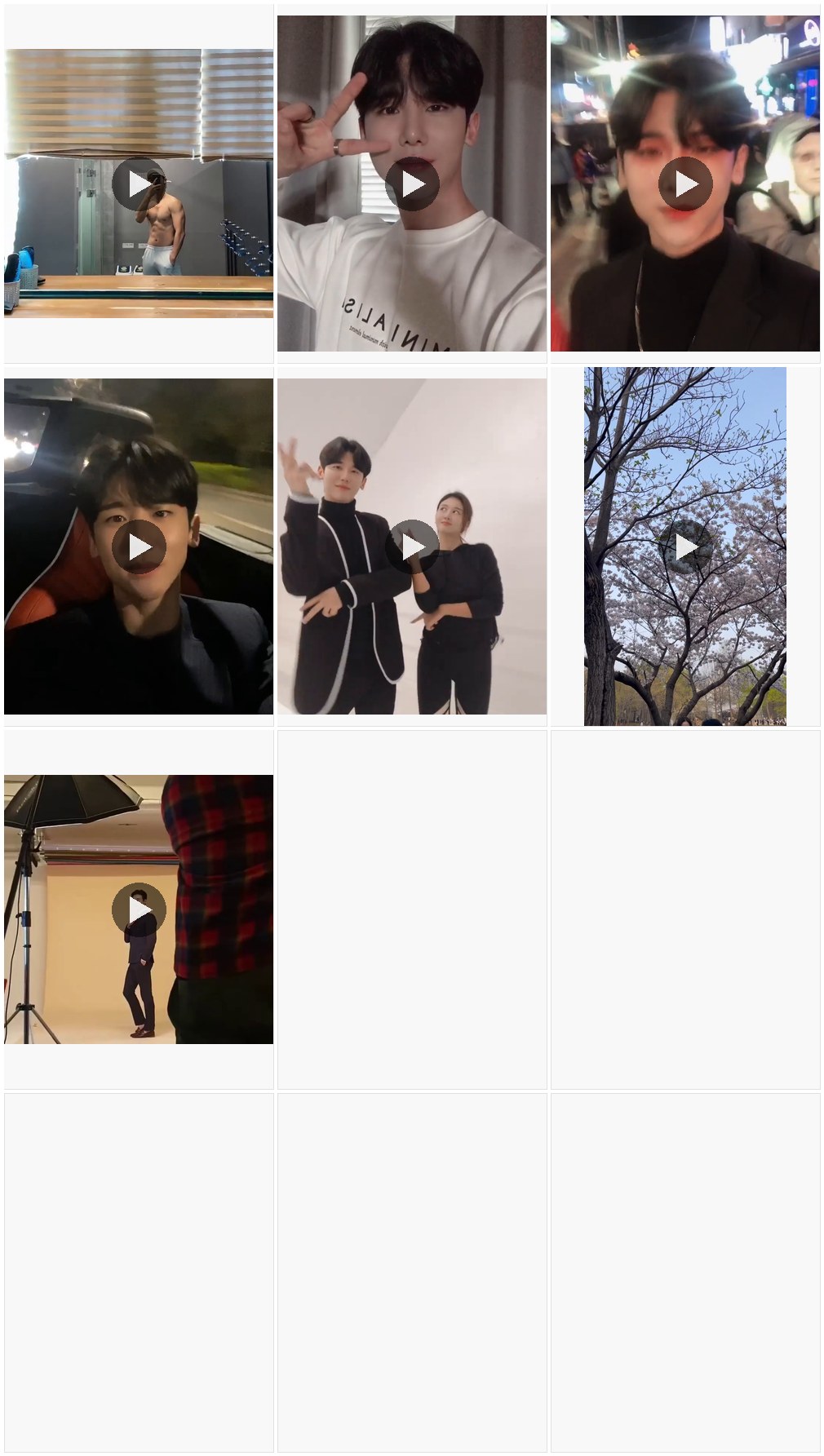
Task: Play the photo studio umbrella light video
Action: (x=139, y=909)
